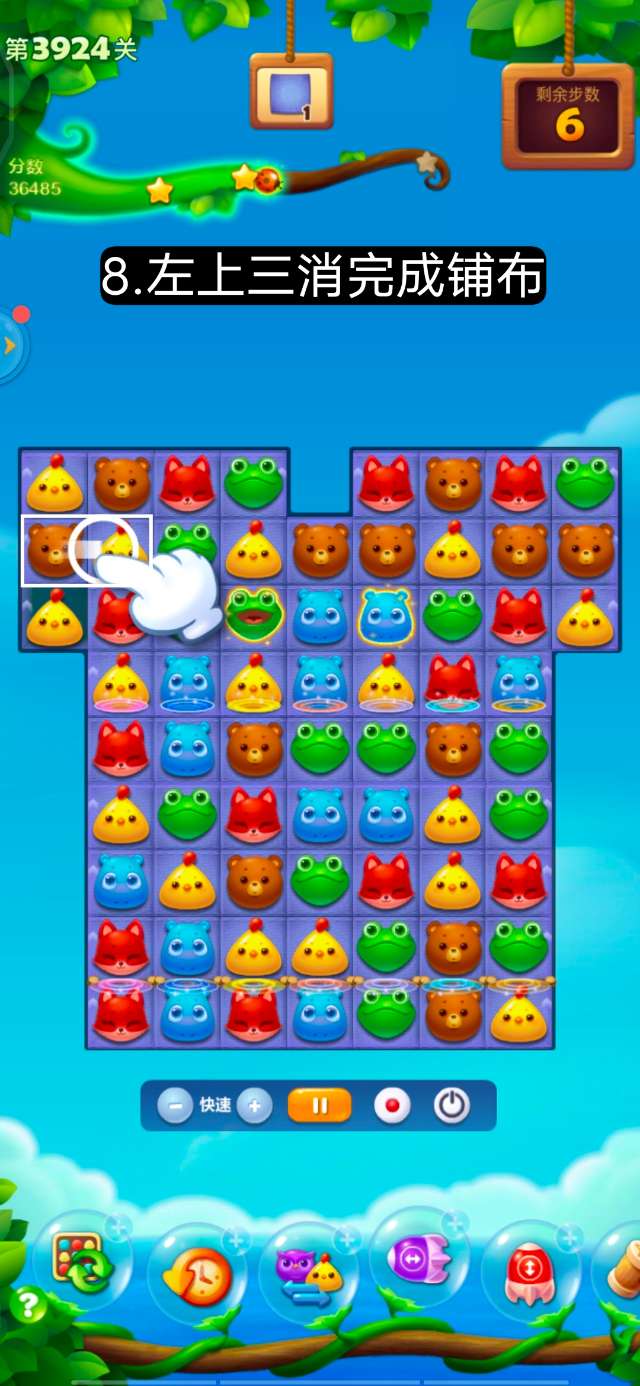The height and width of the screenshot is (1386, 640).
Task: Use the wooden hammer booster
Action: [624, 1268]
